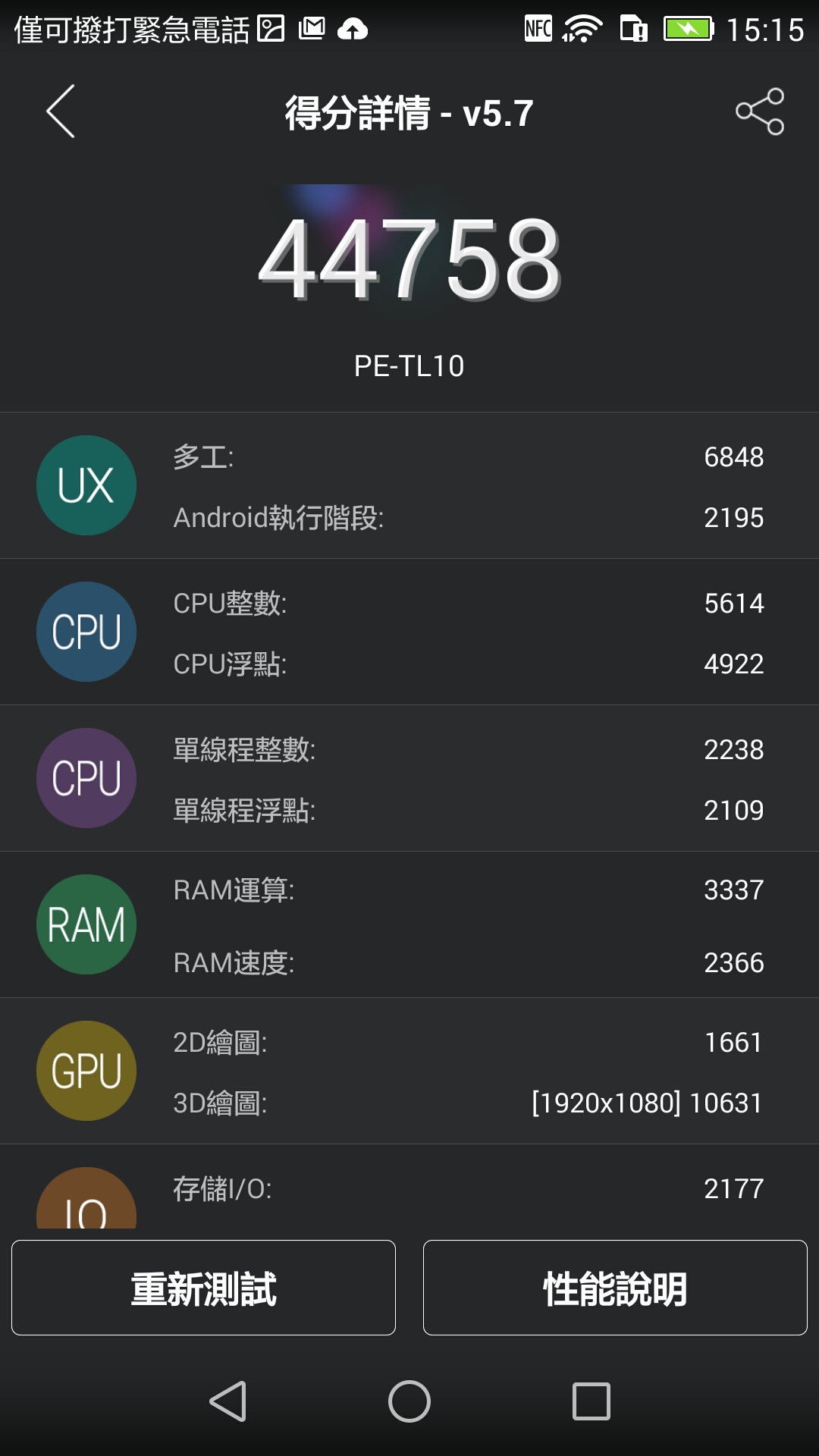
Task: Open the recent apps overview
Action: coord(591,1401)
